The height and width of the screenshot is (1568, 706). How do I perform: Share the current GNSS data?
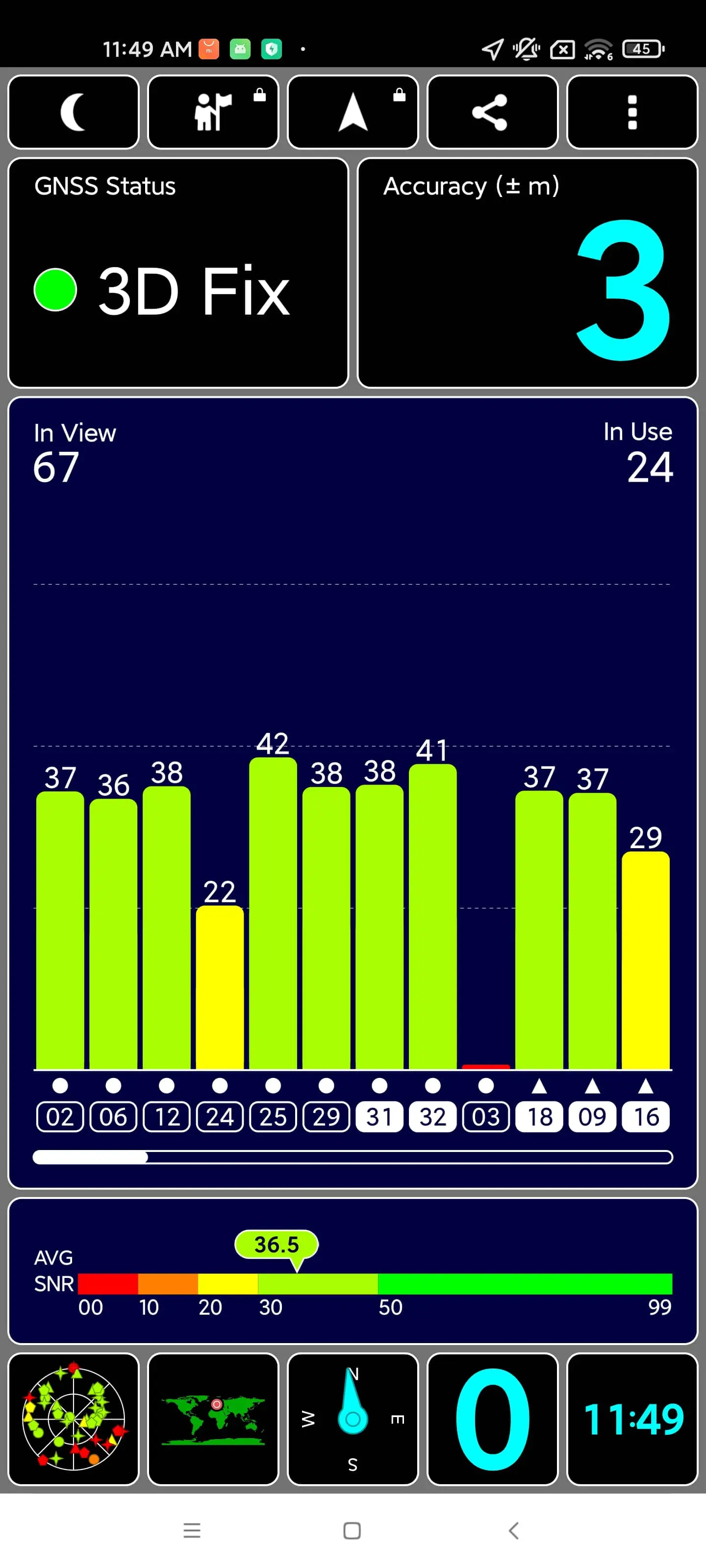pyautogui.click(x=492, y=112)
